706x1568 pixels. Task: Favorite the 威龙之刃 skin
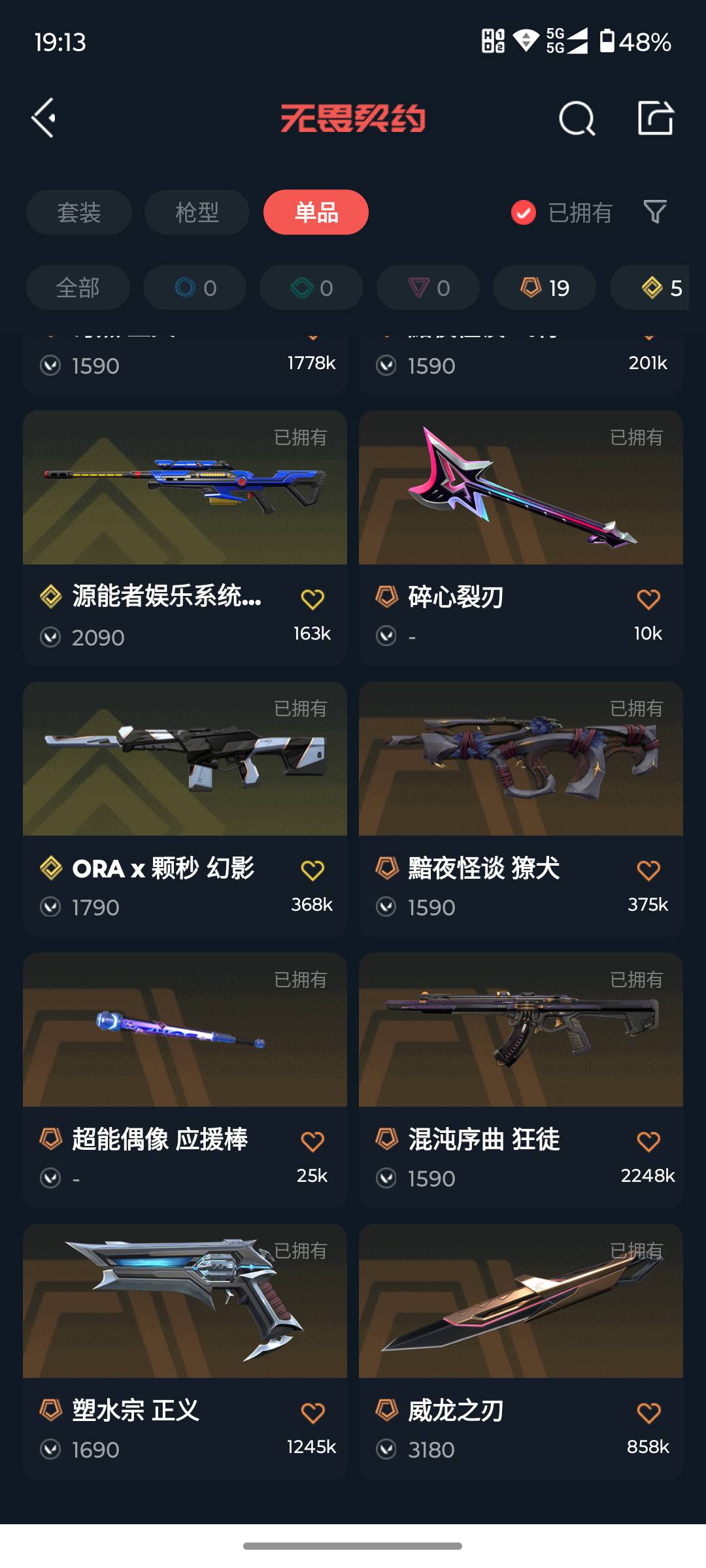coord(648,1410)
